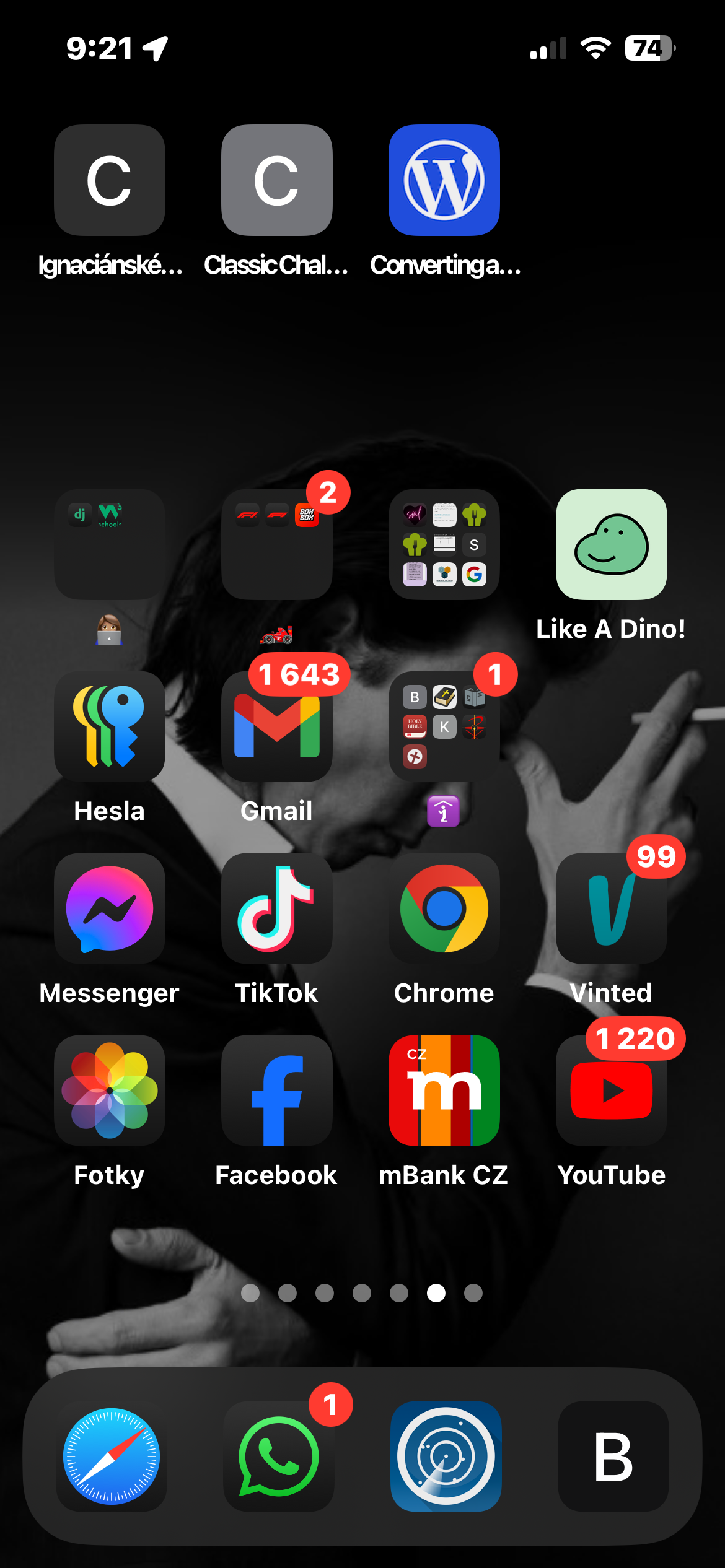This screenshot has height=1568, width=725.
Task: Open the Hesla passwords app
Action: click(x=110, y=726)
